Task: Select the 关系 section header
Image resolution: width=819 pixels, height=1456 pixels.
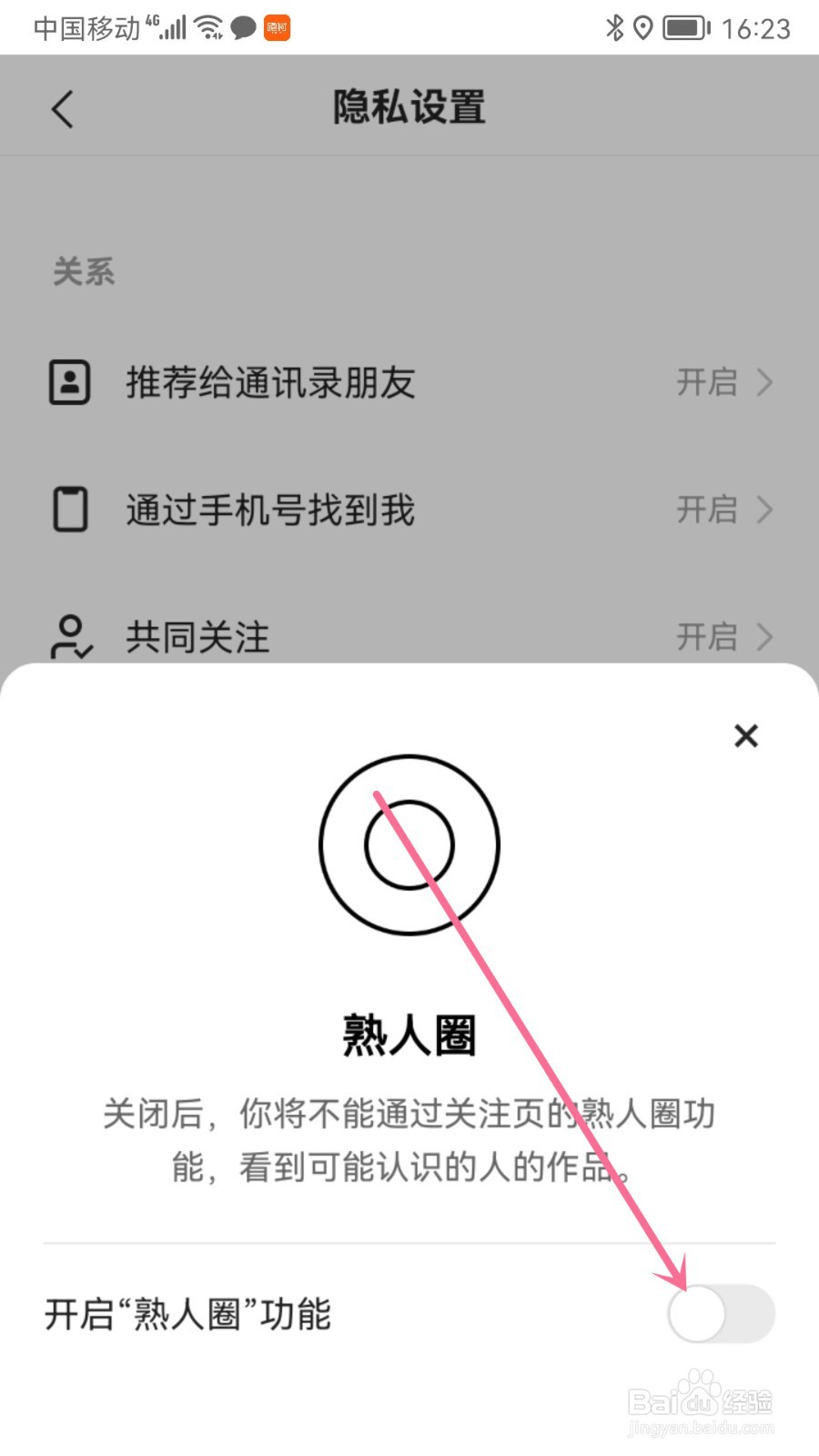Action: coord(84,271)
